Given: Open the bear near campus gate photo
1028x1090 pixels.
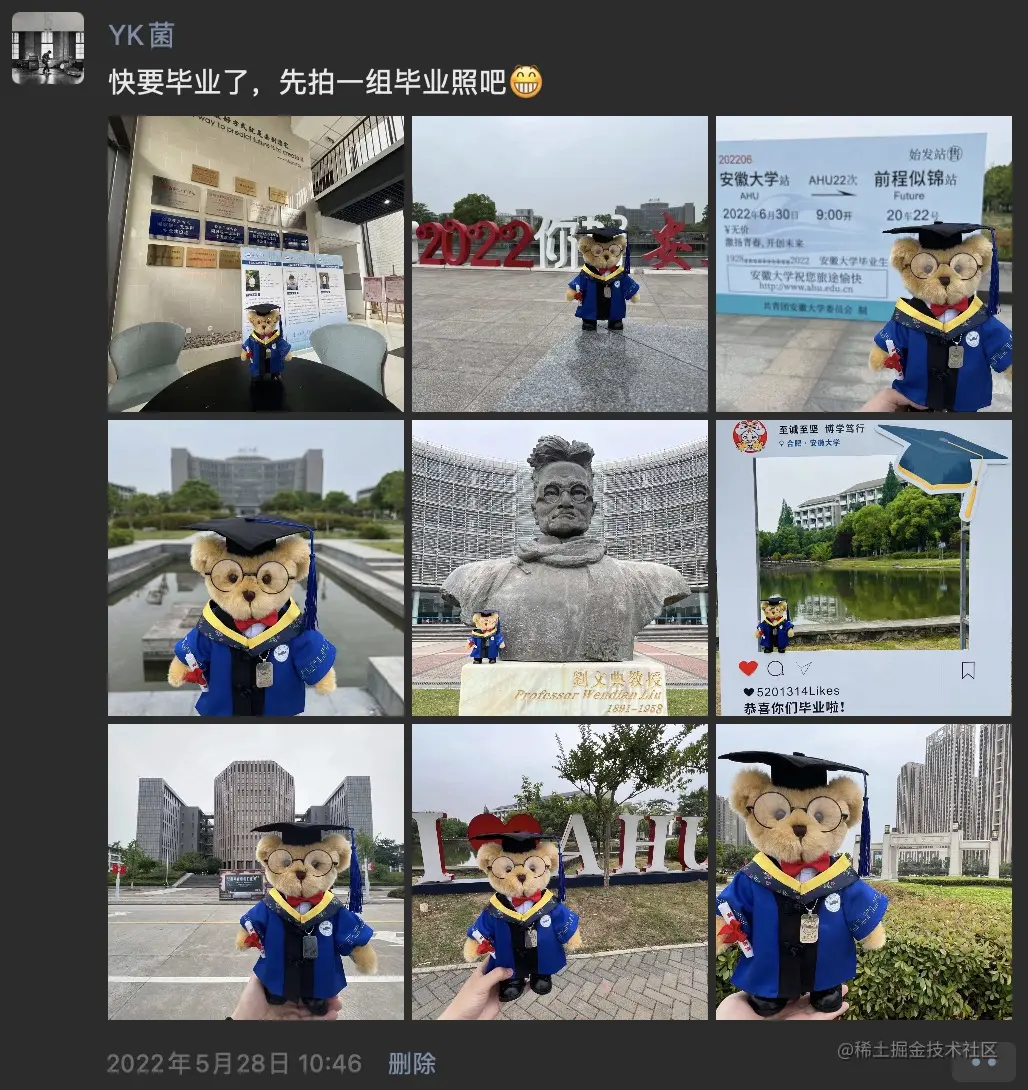Looking at the screenshot, I should [x=863, y=871].
